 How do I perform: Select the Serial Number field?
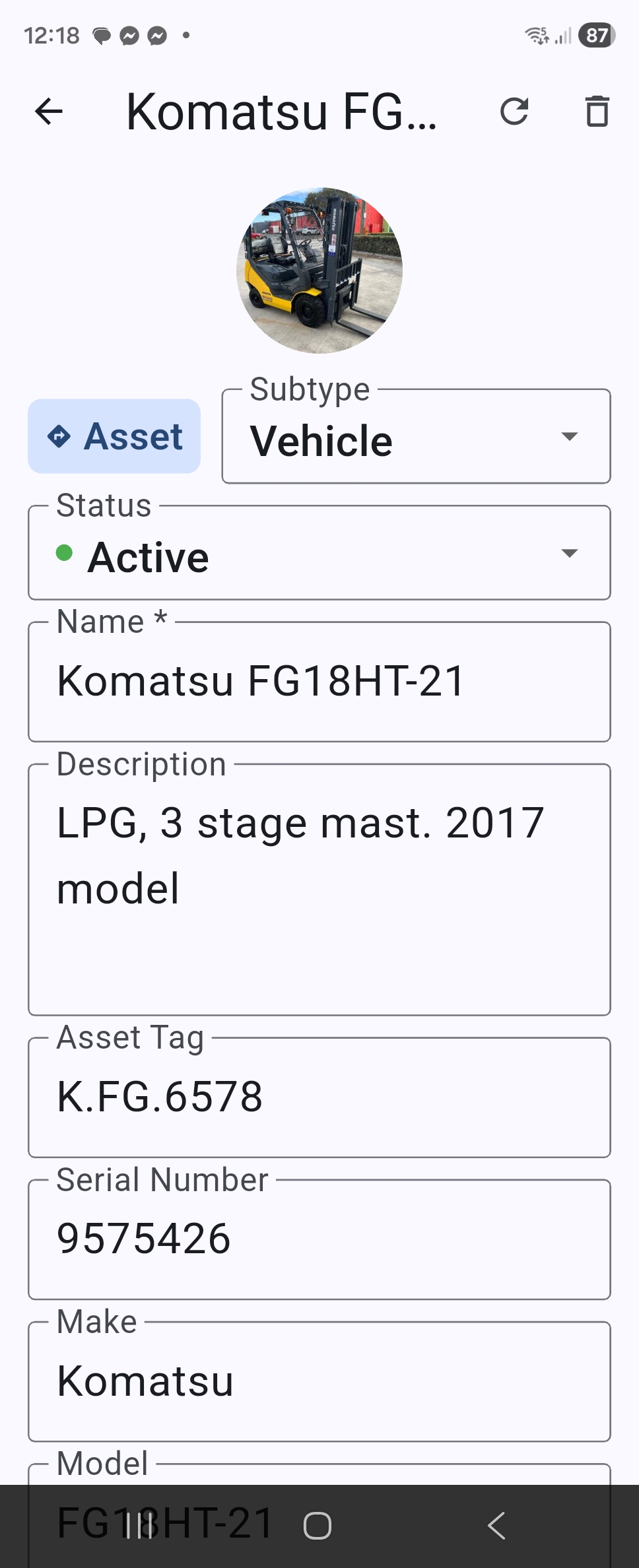pyautogui.click(x=319, y=1239)
